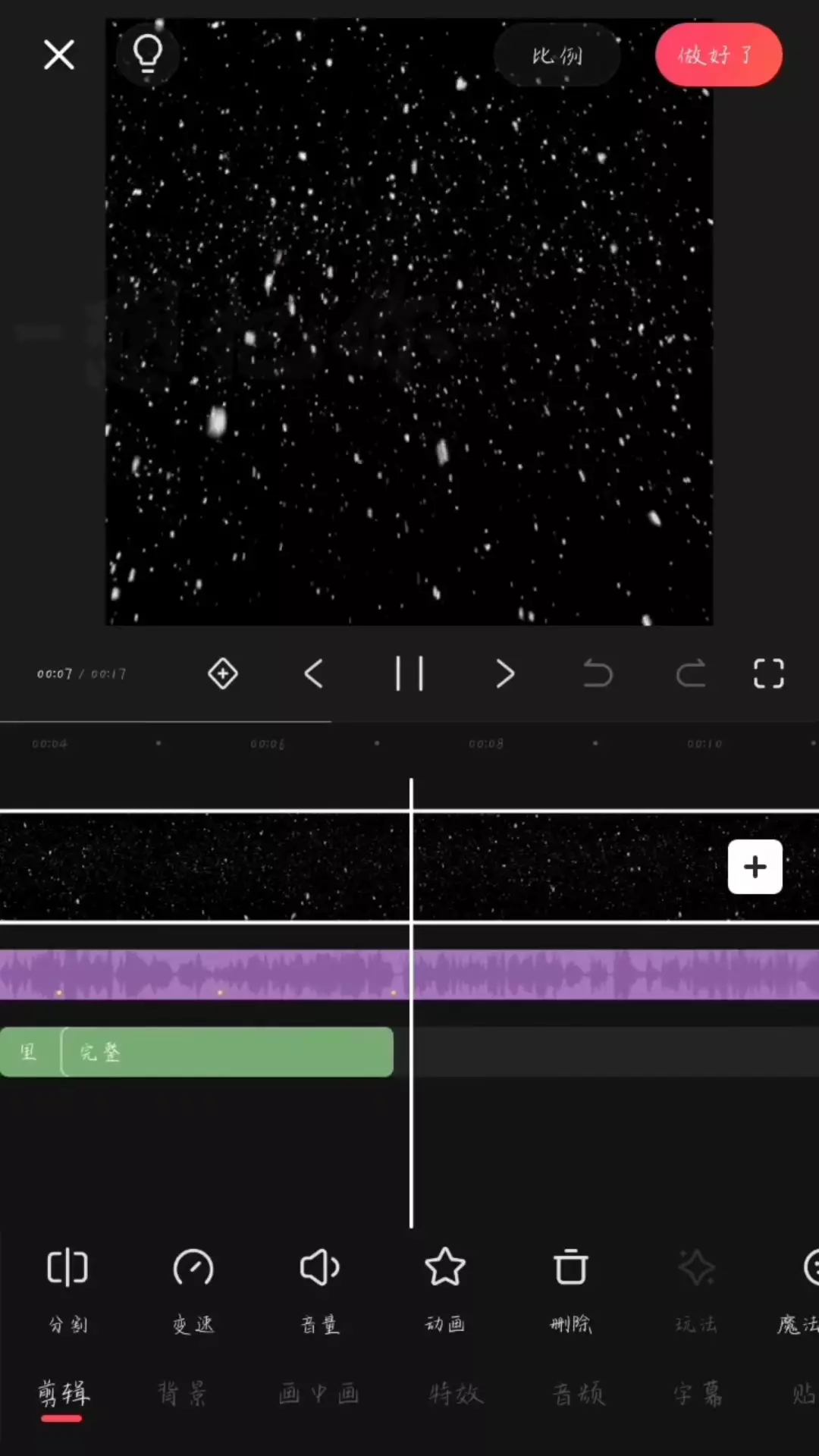Close the editor with the X

59,55
